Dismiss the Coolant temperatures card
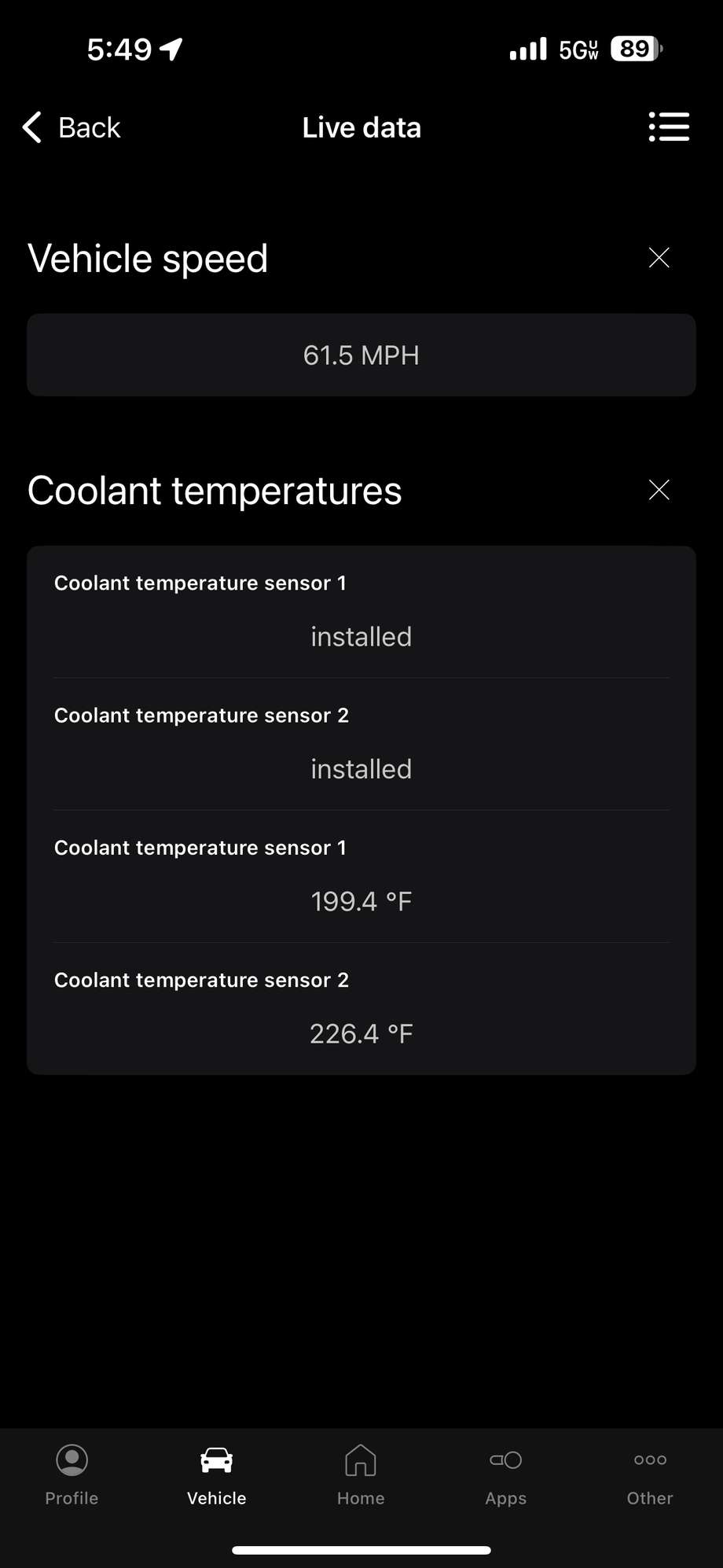The image size is (723, 1568). click(x=659, y=490)
